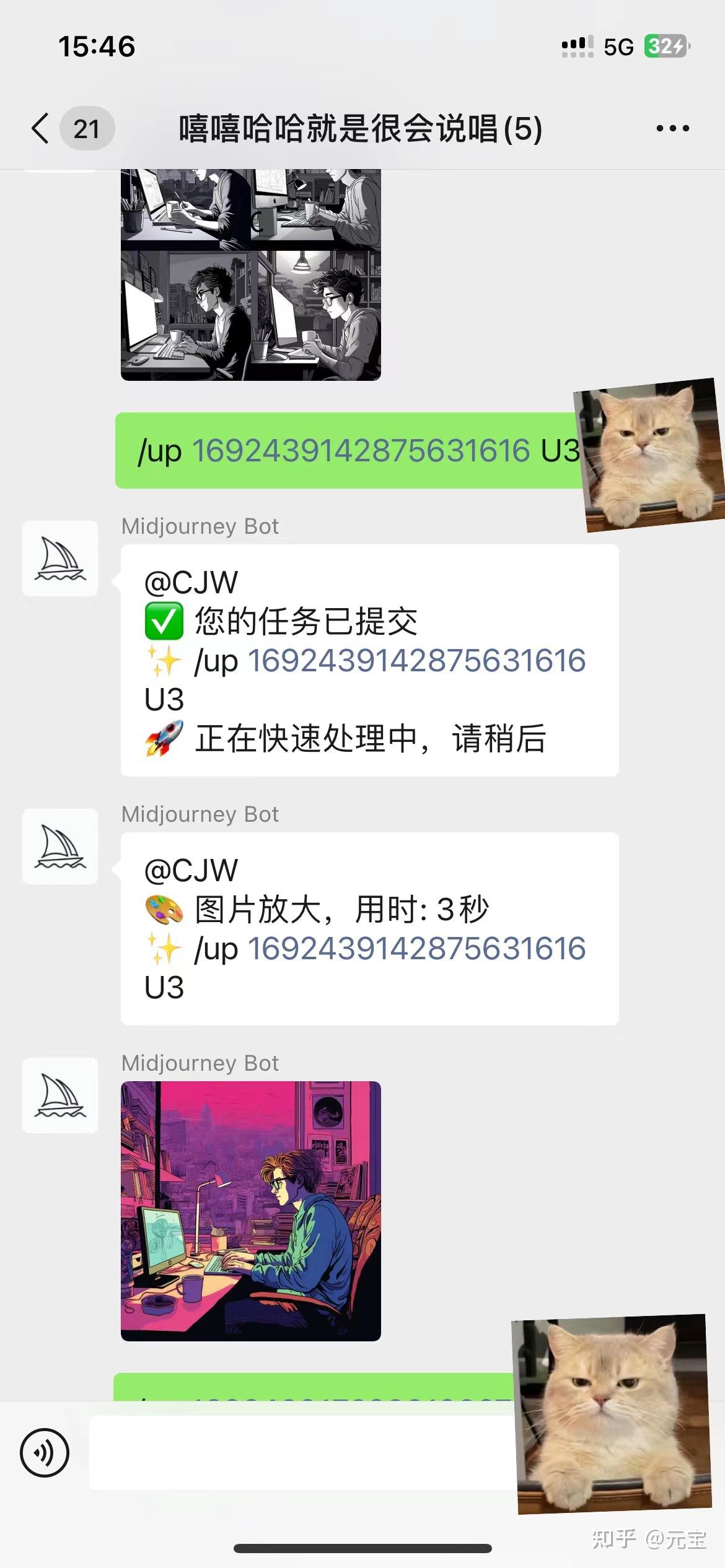The width and height of the screenshot is (725, 1568).
Task: View the upscaled purple artwork image
Action: 250,1211
